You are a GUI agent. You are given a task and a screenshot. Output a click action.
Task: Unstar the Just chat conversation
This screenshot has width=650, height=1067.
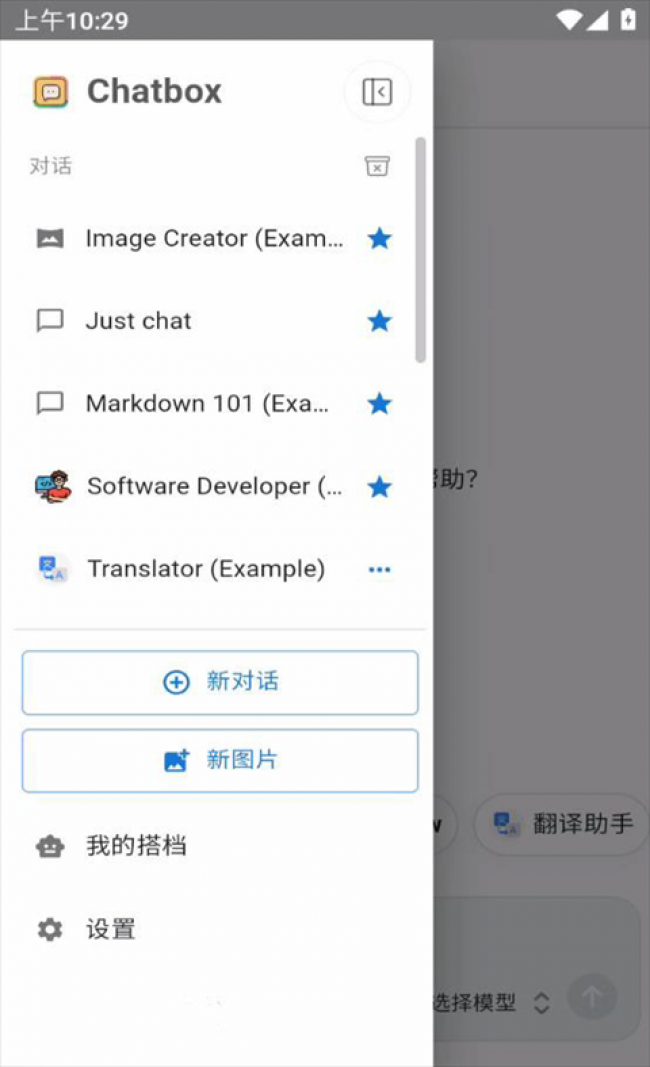pyautogui.click(x=379, y=321)
